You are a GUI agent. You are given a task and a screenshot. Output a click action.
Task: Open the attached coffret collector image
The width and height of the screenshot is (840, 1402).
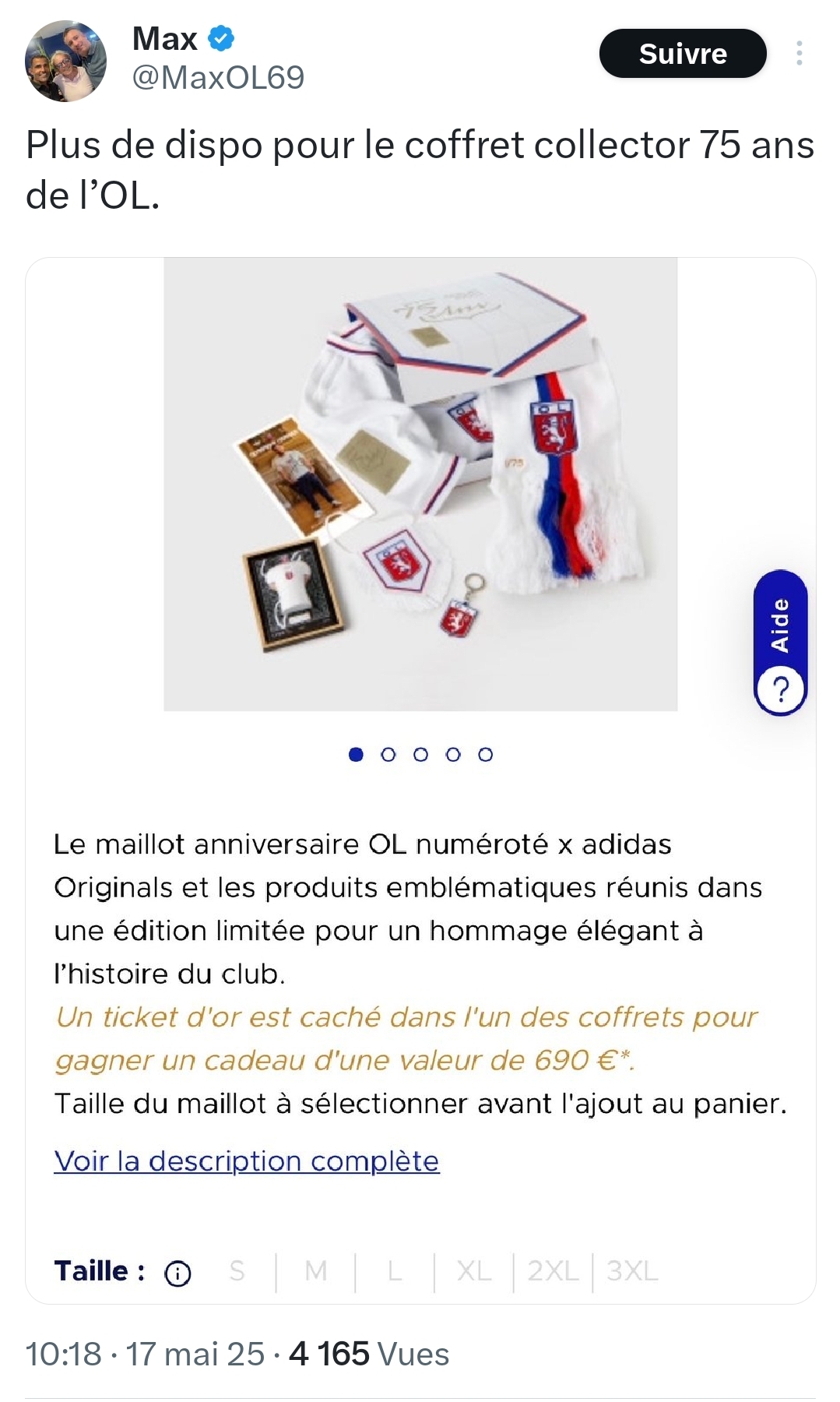point(420,780)
